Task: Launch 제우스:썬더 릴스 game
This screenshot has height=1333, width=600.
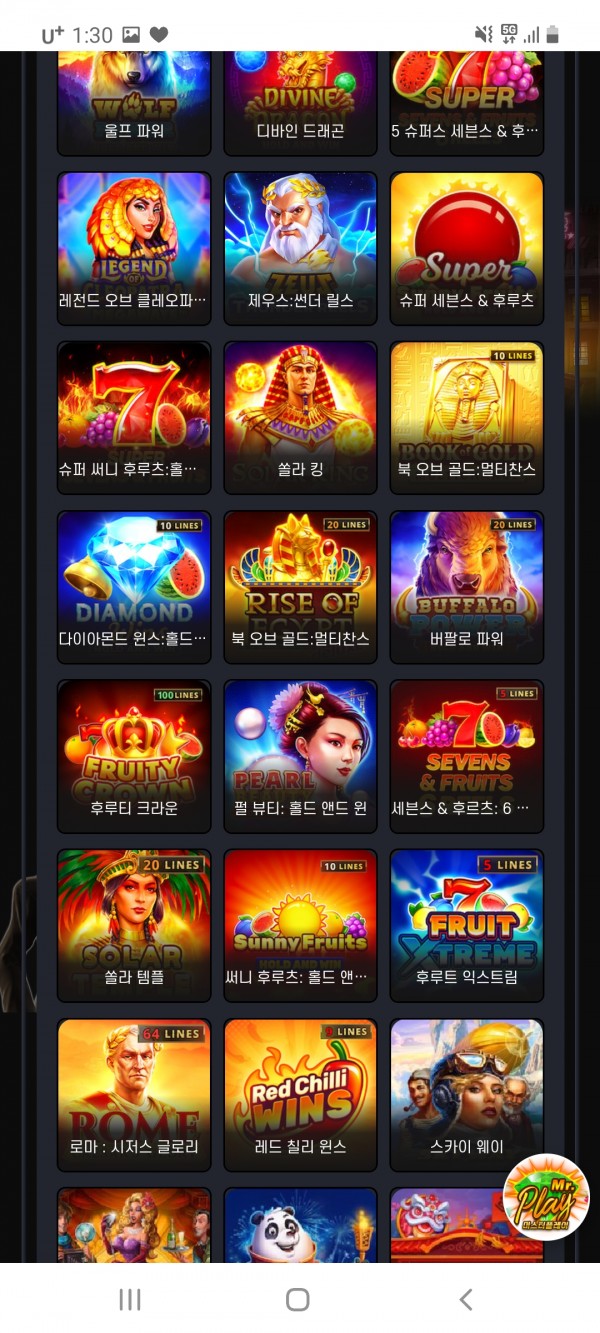Action: pyautogui.click(x=300, y=248)
